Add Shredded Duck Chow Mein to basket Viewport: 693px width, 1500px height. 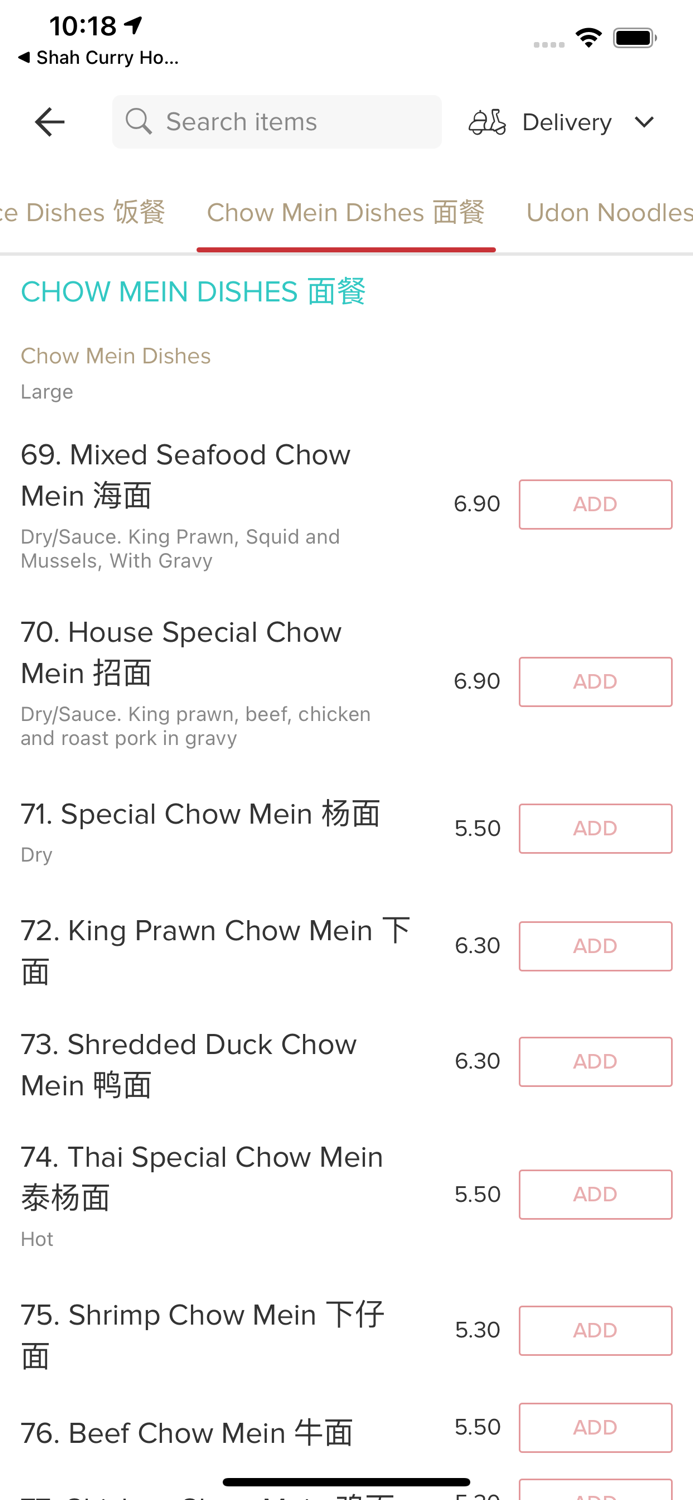[595, 1061]
